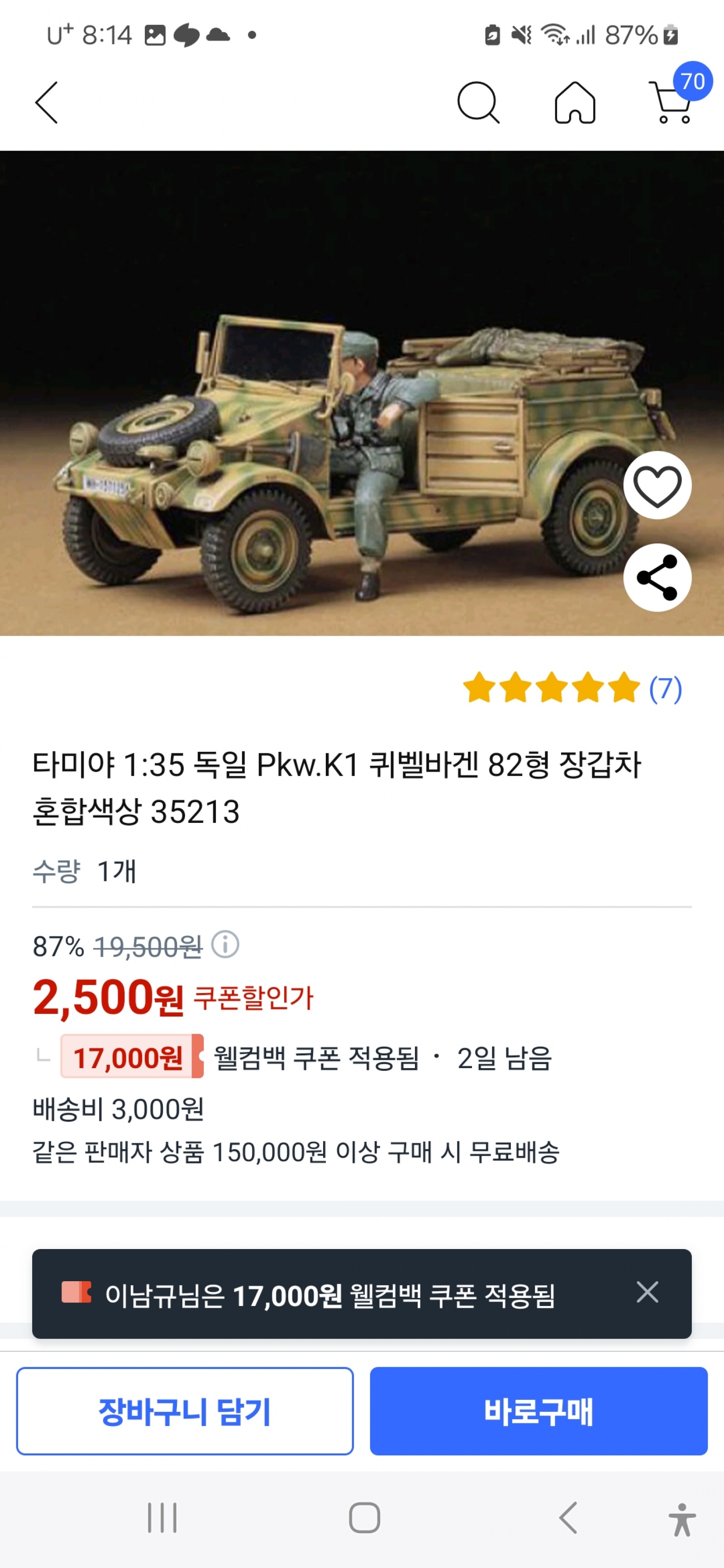Dismiss the 웰컴백 쿠폰 적용됨 banner

647,1292
